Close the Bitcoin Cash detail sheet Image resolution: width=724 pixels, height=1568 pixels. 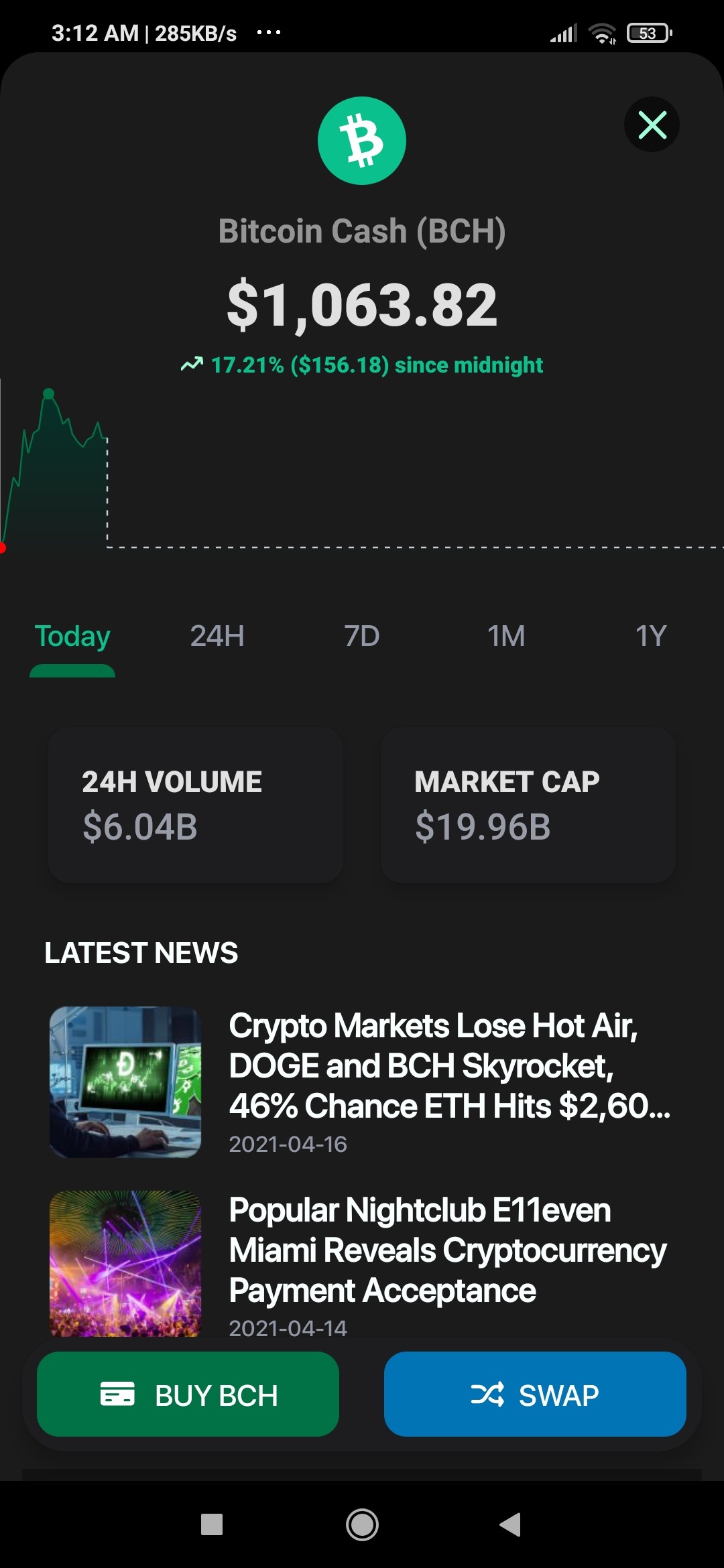tap(652, 125)
